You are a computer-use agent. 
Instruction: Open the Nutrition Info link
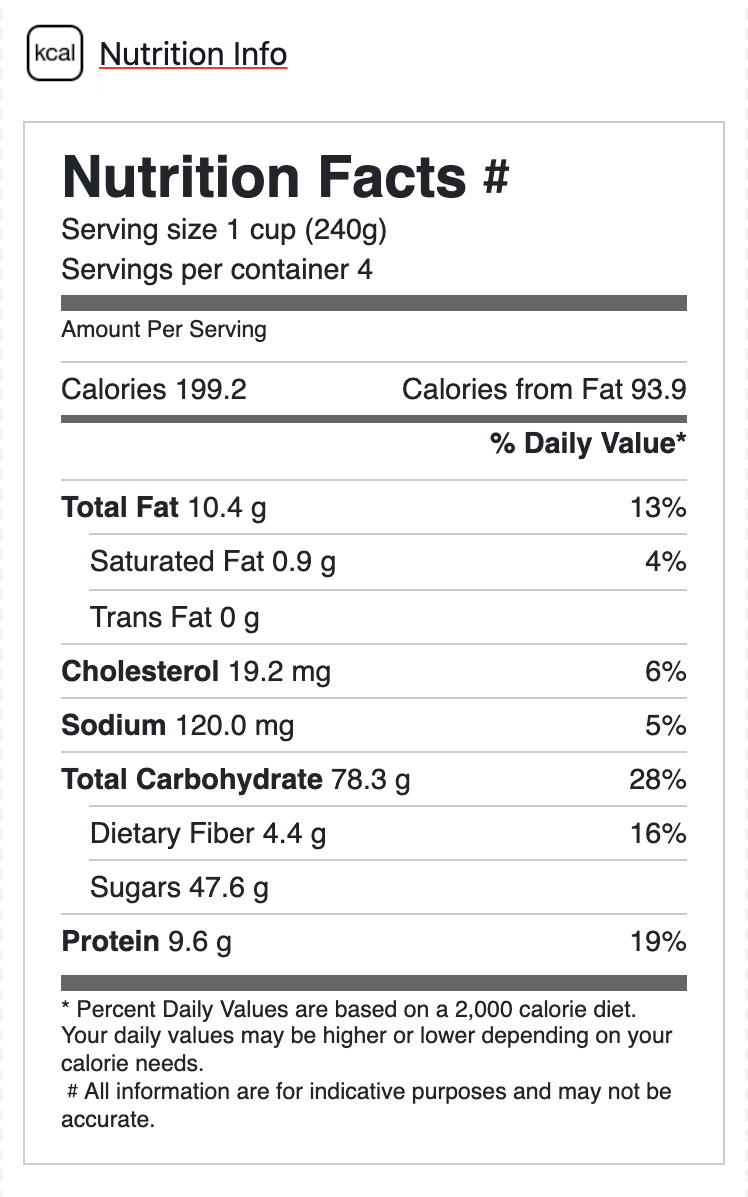point(193,54)
